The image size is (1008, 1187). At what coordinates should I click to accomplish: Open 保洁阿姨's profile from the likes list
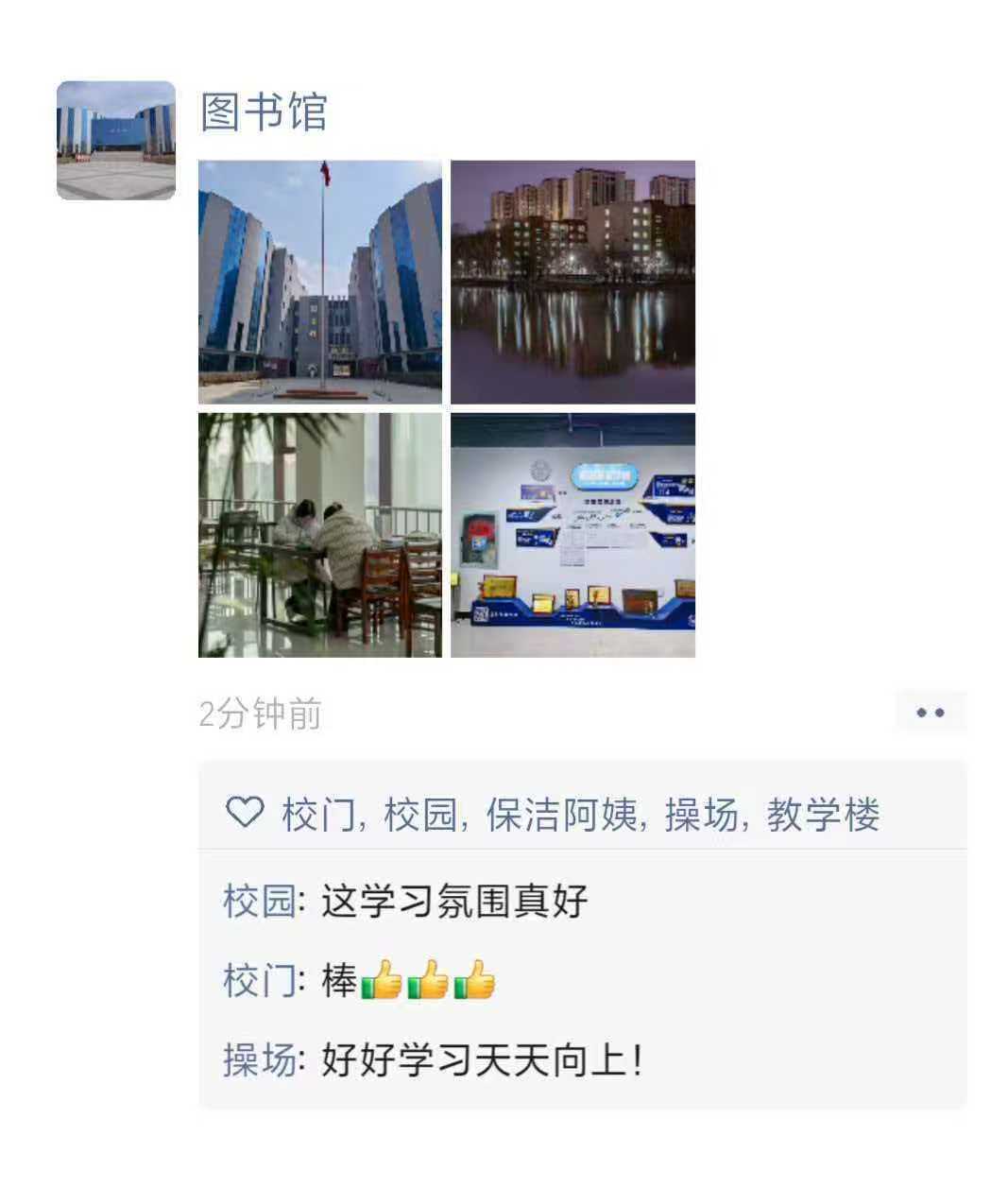pyautogui.click(x=562, y=815)
